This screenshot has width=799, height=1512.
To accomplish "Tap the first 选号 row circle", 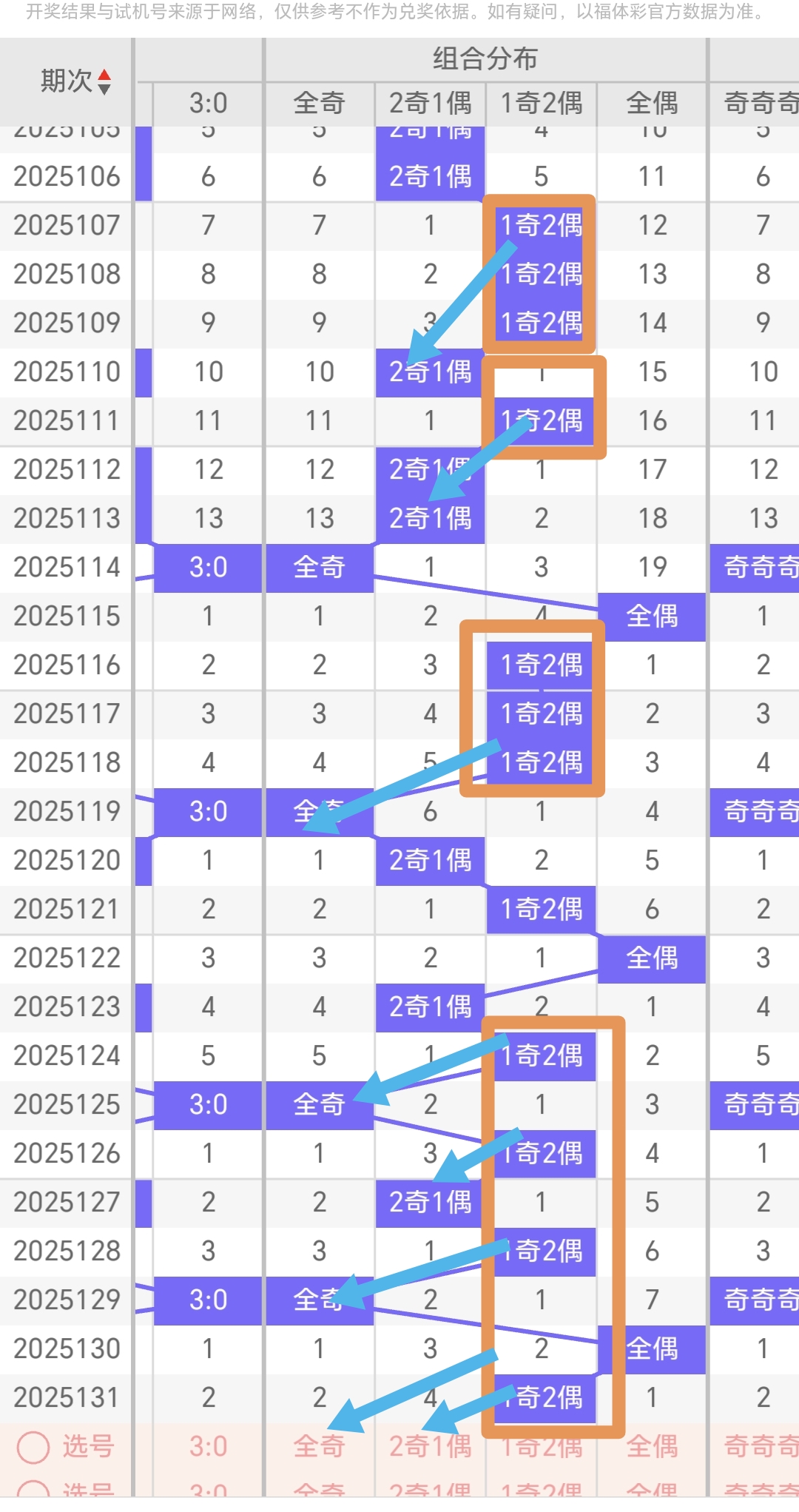I will tap(33, 1448).
